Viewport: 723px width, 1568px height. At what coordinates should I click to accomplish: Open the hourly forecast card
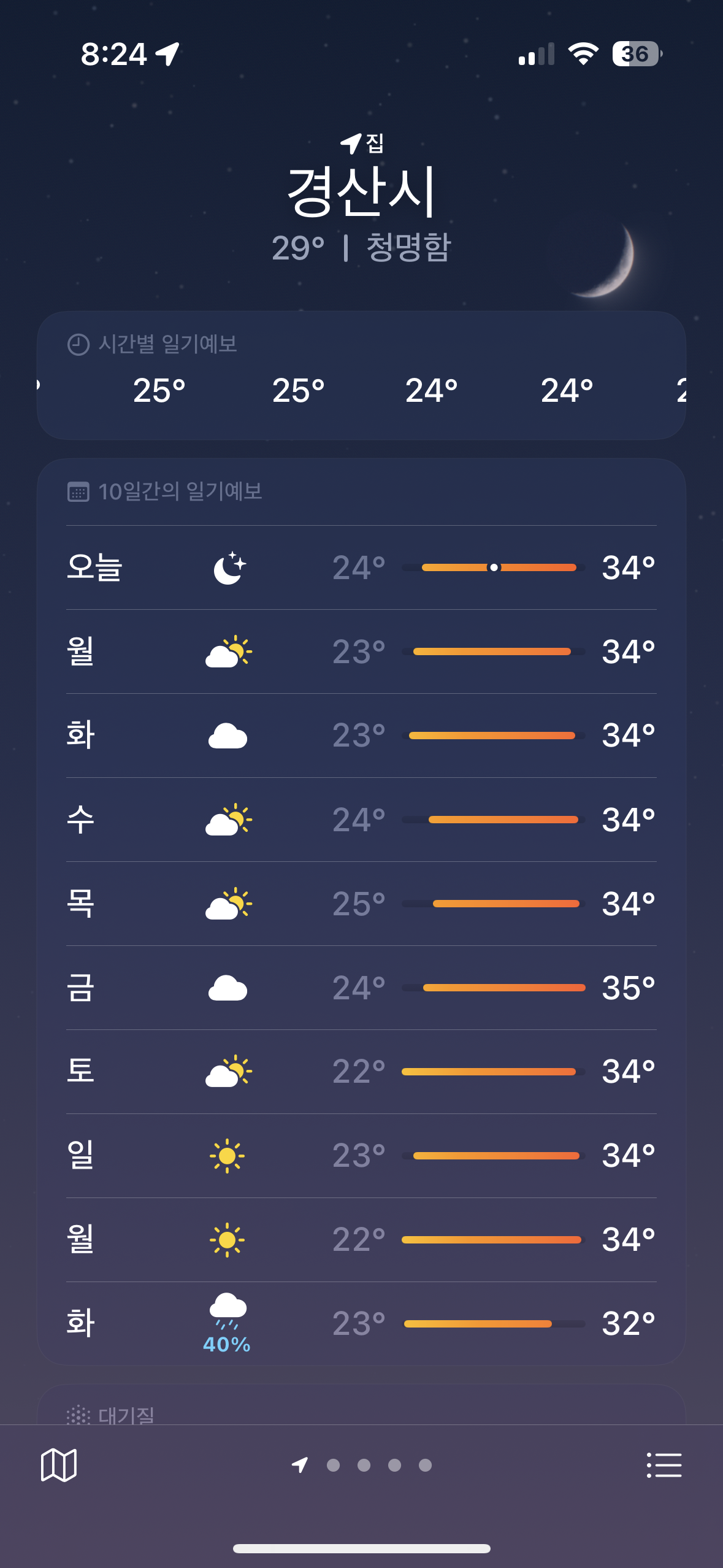tap(361, 375)
